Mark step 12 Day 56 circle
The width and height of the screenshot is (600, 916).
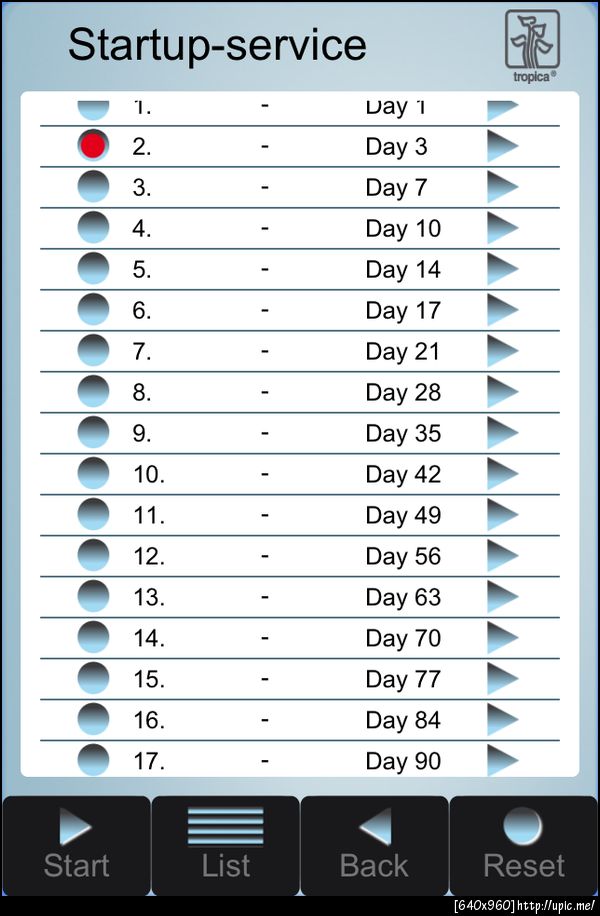(x=93, y=556)
